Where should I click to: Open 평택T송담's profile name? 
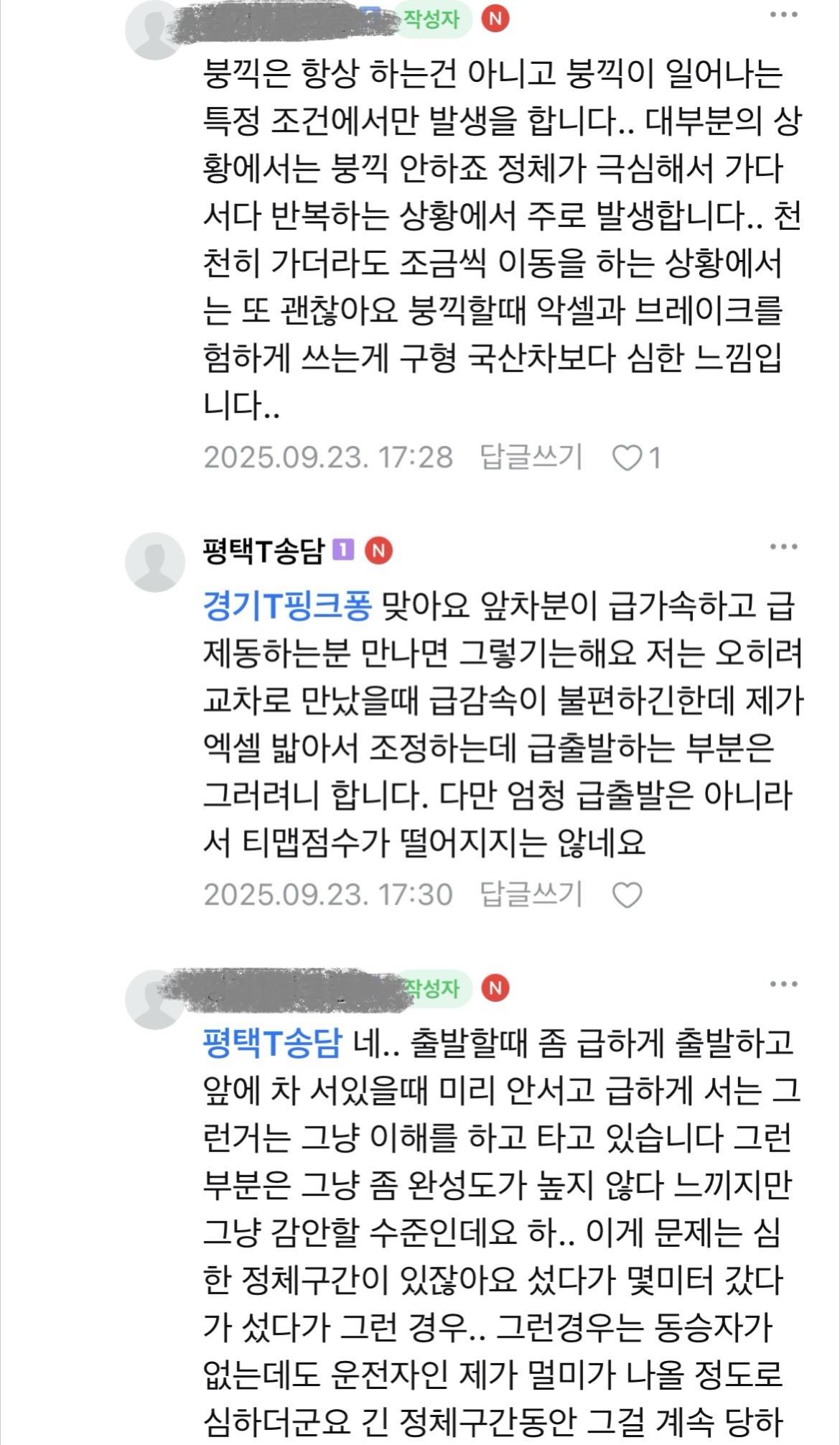pos(263,551)
